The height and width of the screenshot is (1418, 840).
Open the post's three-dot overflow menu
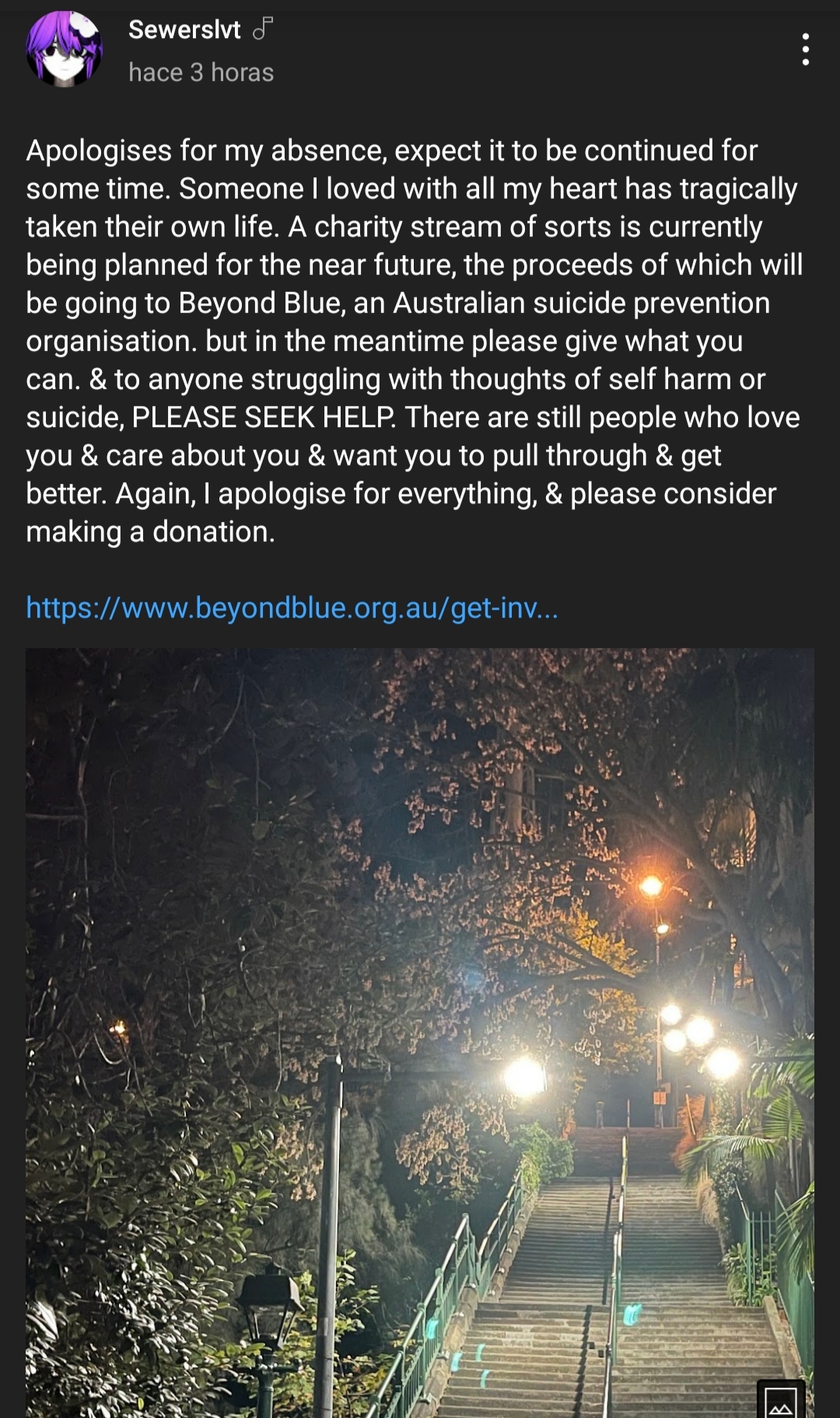coord(805,49)
